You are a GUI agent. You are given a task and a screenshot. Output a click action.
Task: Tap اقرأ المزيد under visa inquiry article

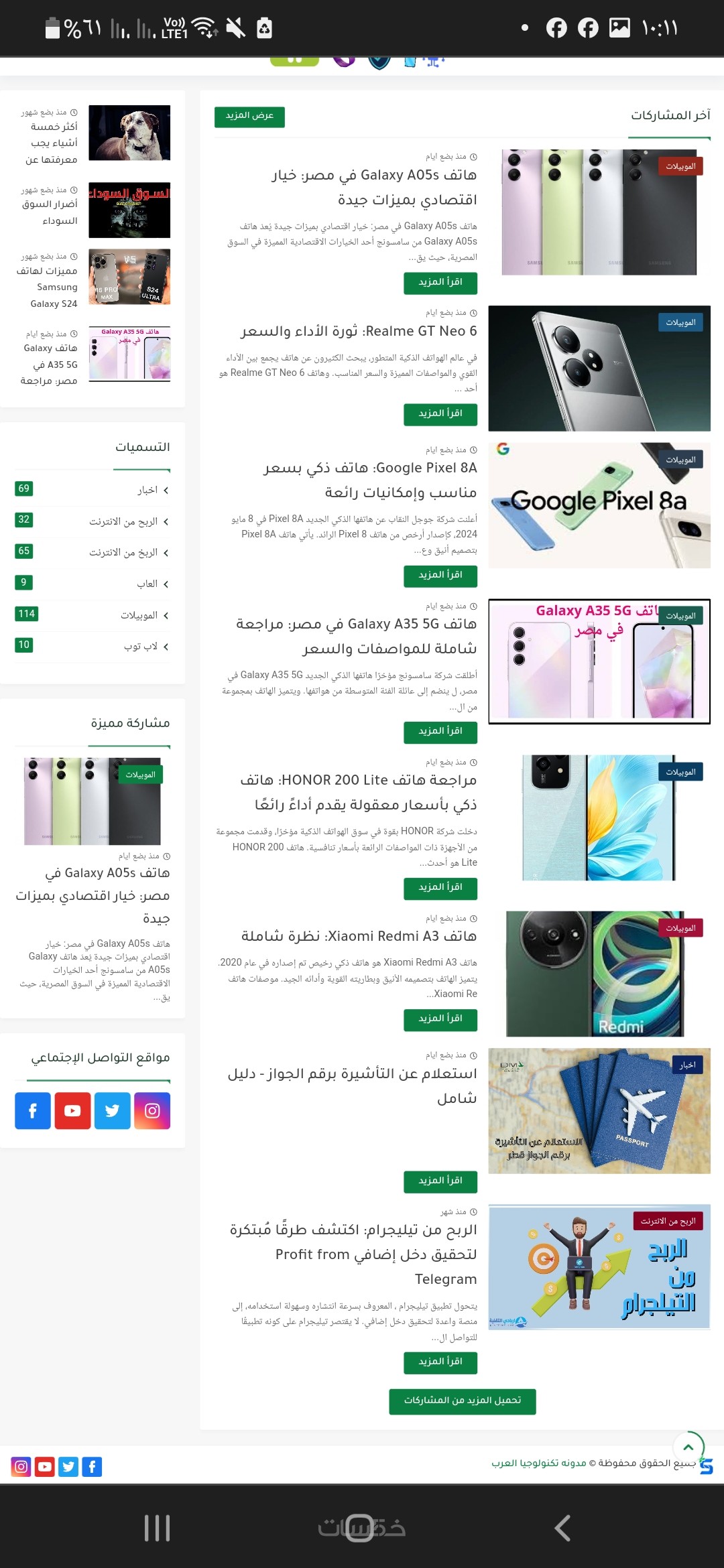(x=440, y=1181)
